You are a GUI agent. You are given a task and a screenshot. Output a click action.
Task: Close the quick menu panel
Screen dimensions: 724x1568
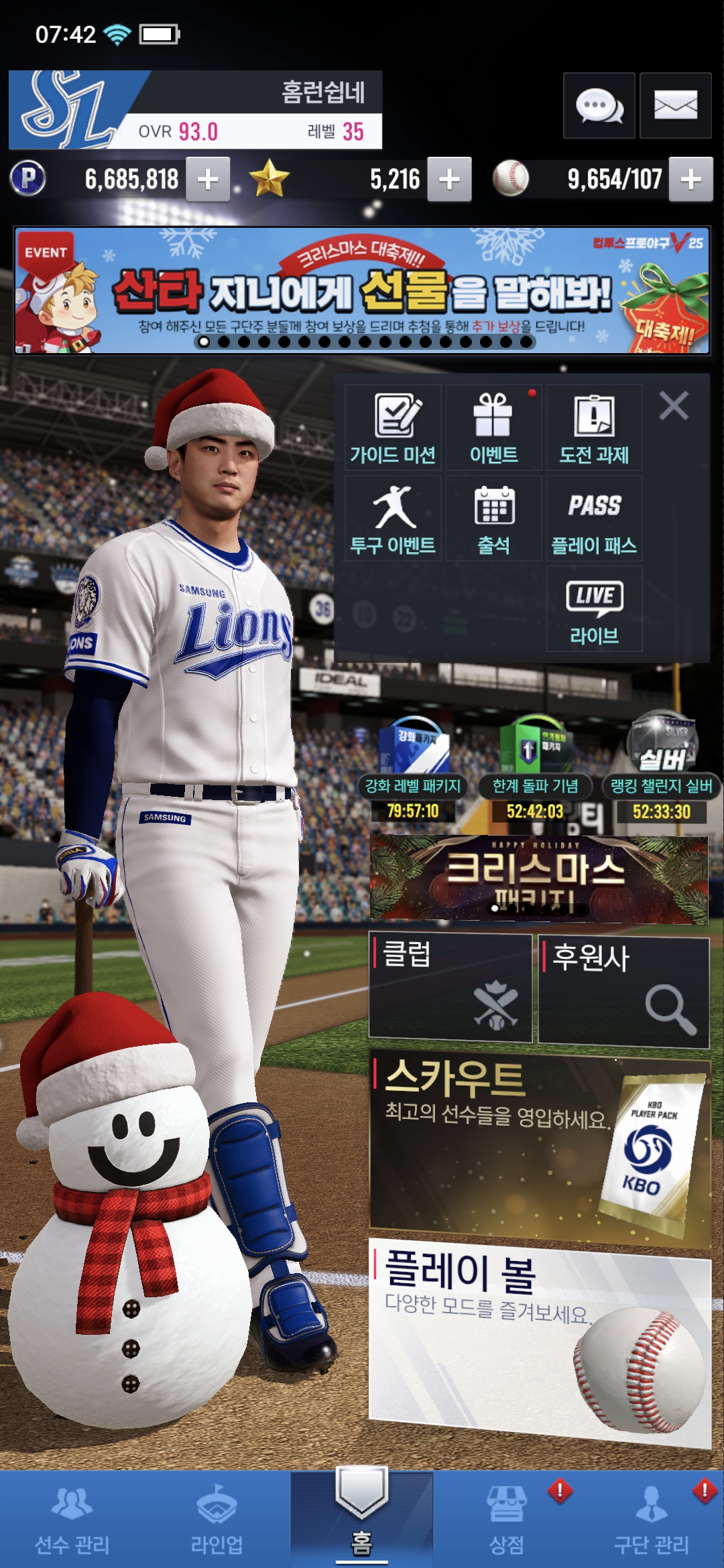(x=674, y=405)
